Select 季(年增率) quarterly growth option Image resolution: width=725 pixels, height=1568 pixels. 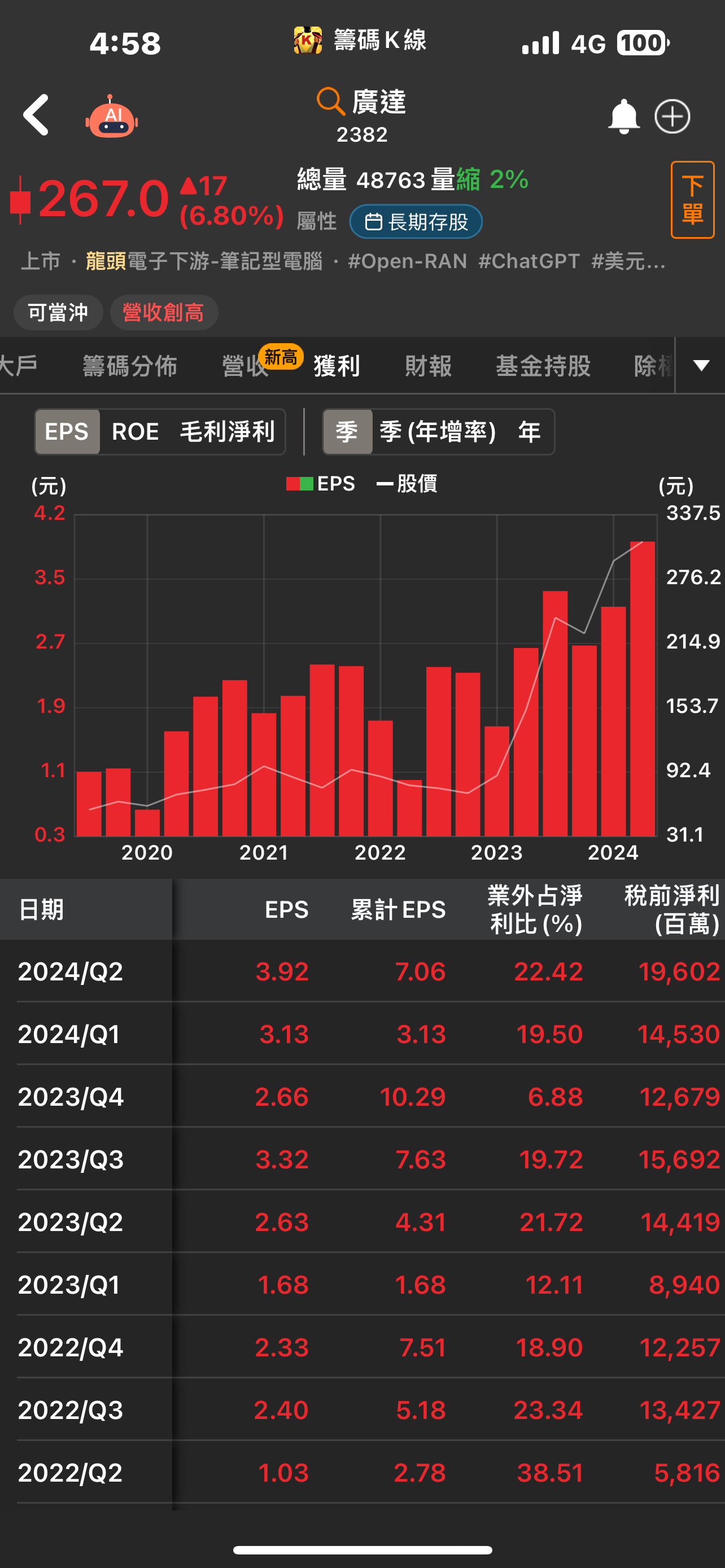point(436,432)
